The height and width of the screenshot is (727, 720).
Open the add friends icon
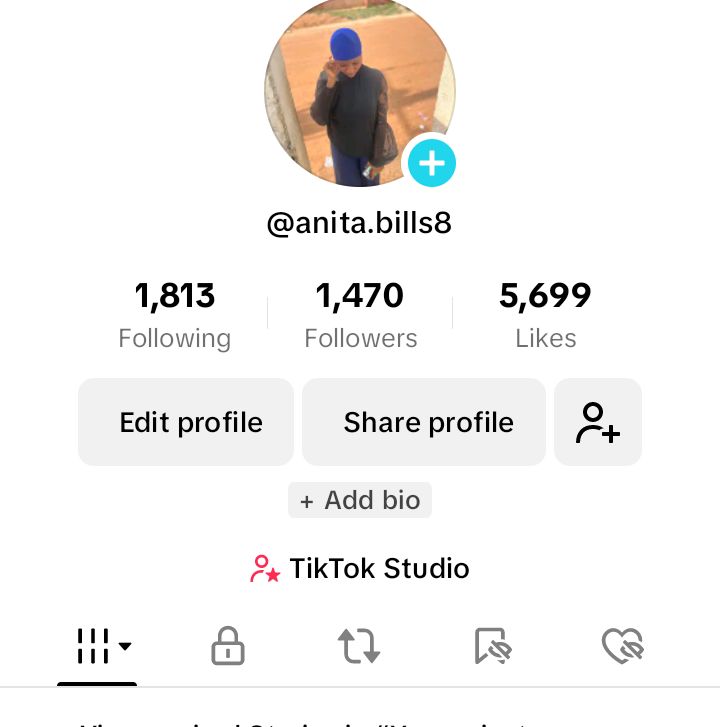(x=598, y=422)
